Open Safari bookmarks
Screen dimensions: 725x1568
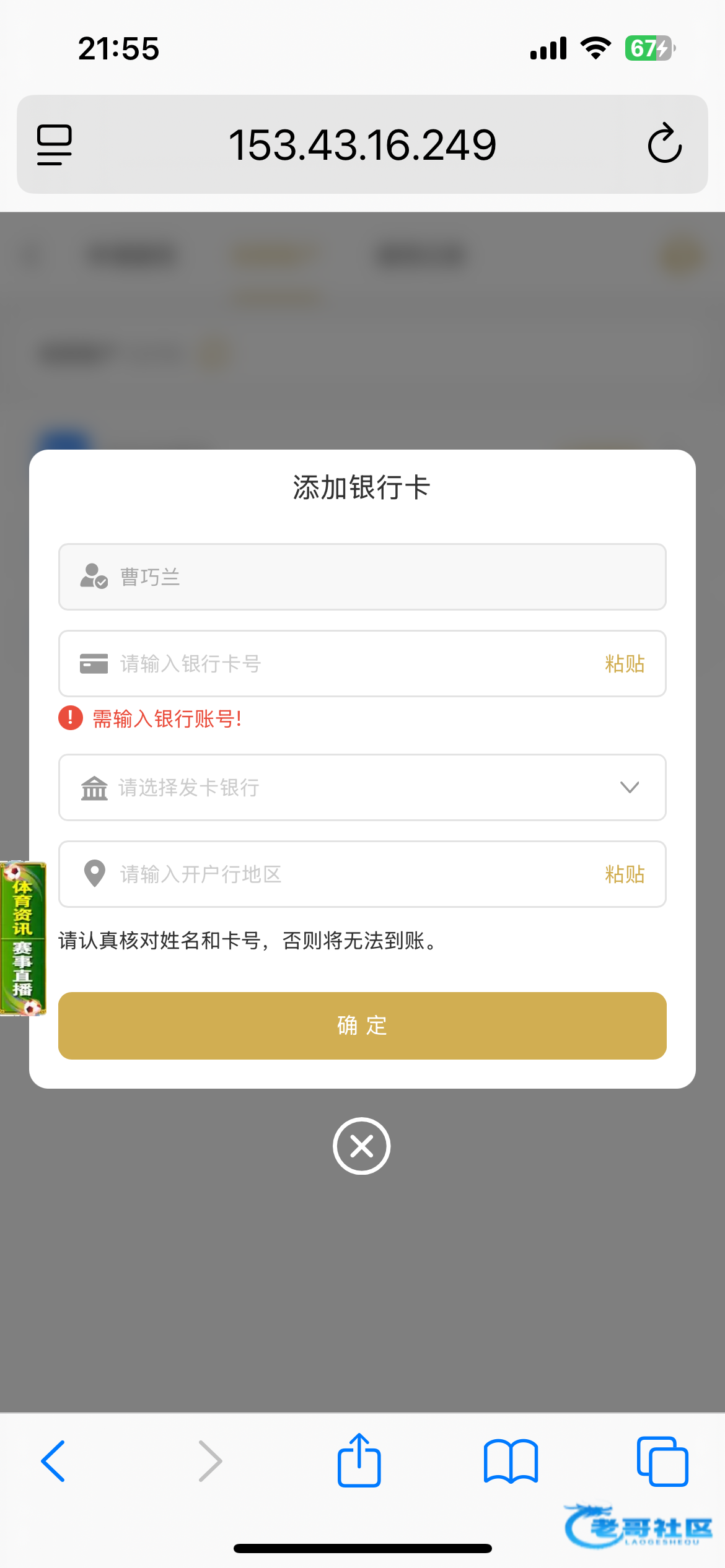511,1461
